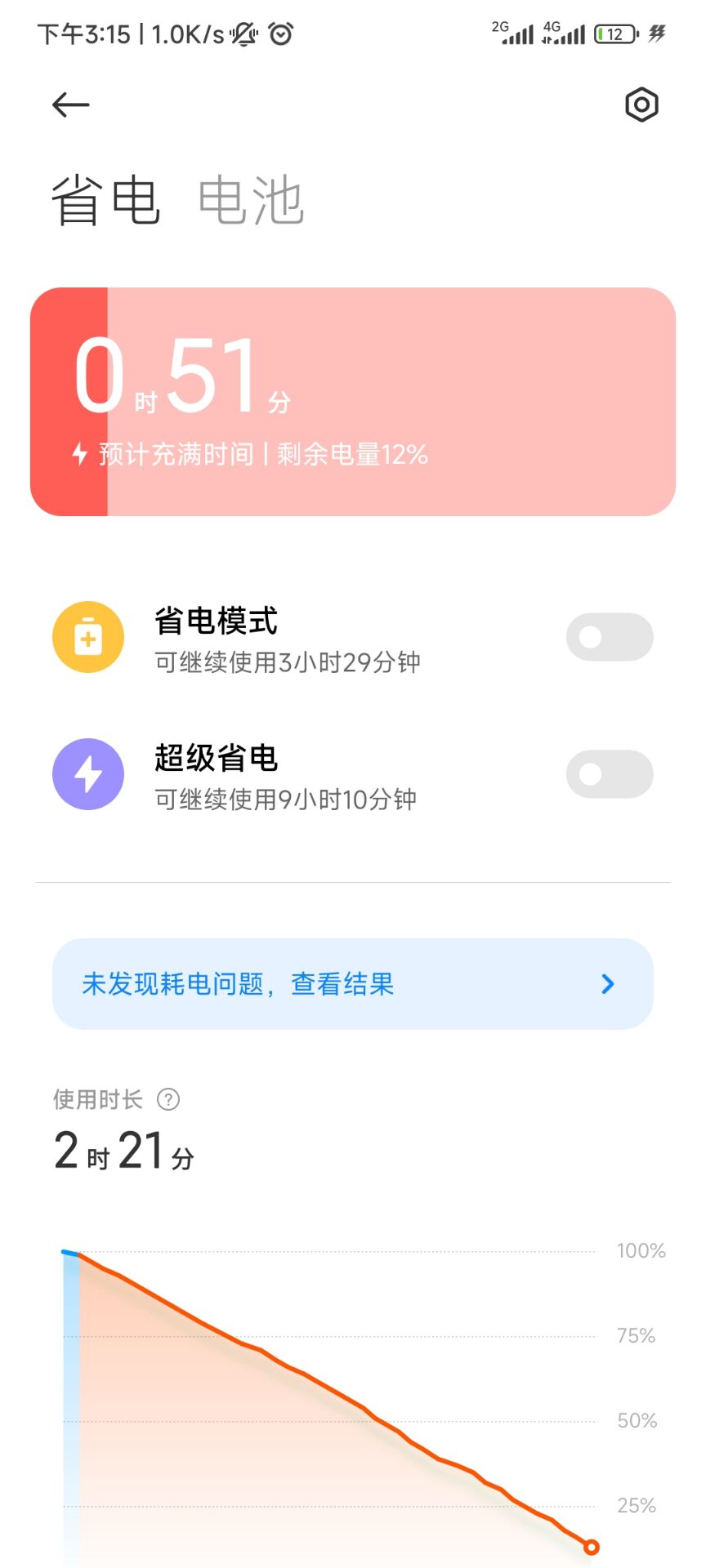Open 未发现耗电问题，查看结果 banner
Viewport: 706px width, 1568px height.
click(x=353, y=984)
